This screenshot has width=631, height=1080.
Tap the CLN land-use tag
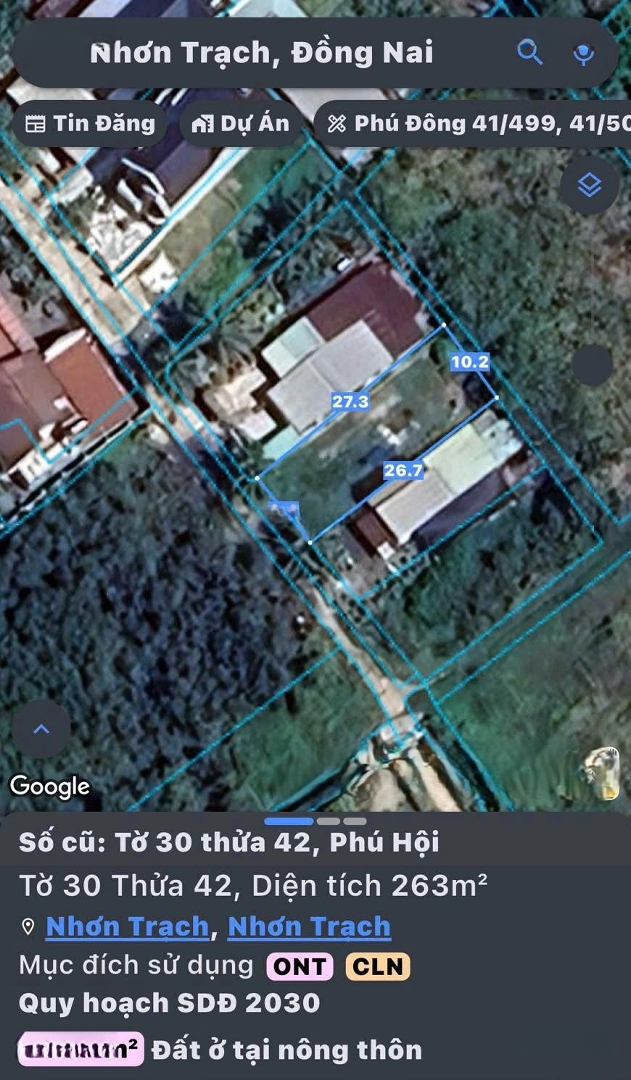(377, 966)
